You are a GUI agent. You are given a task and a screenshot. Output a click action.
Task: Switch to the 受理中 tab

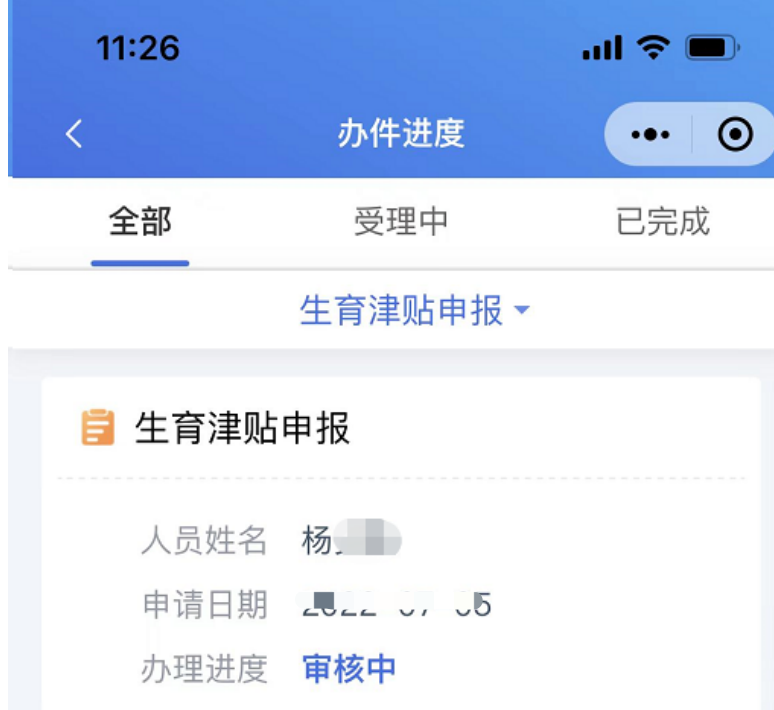[x=401, y=222]
